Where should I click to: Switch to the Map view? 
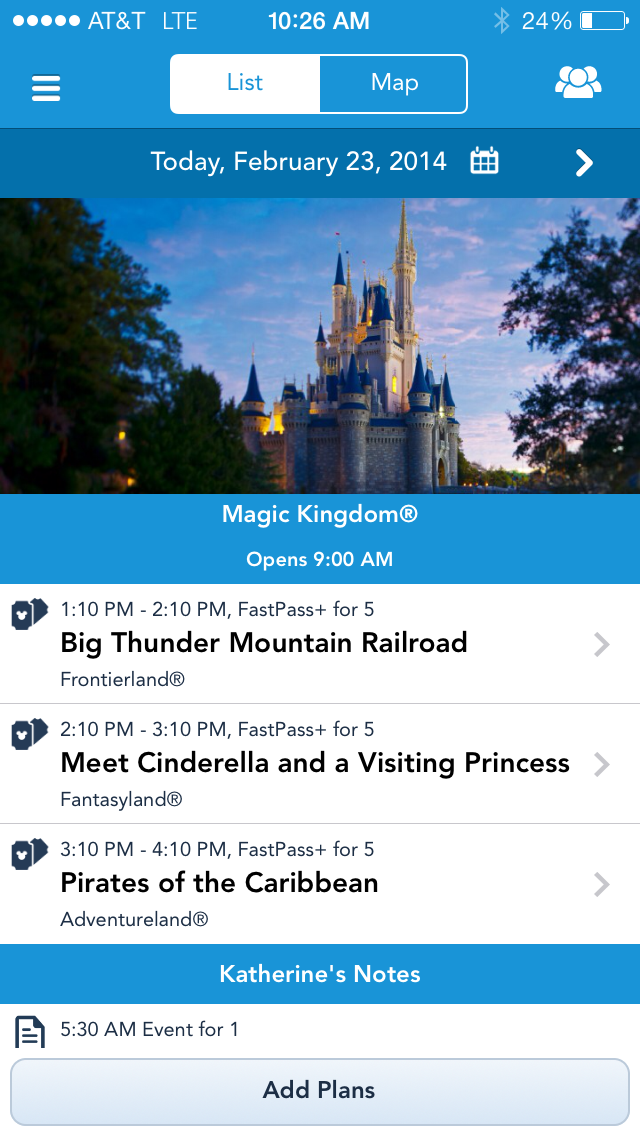tap(394, 84)
